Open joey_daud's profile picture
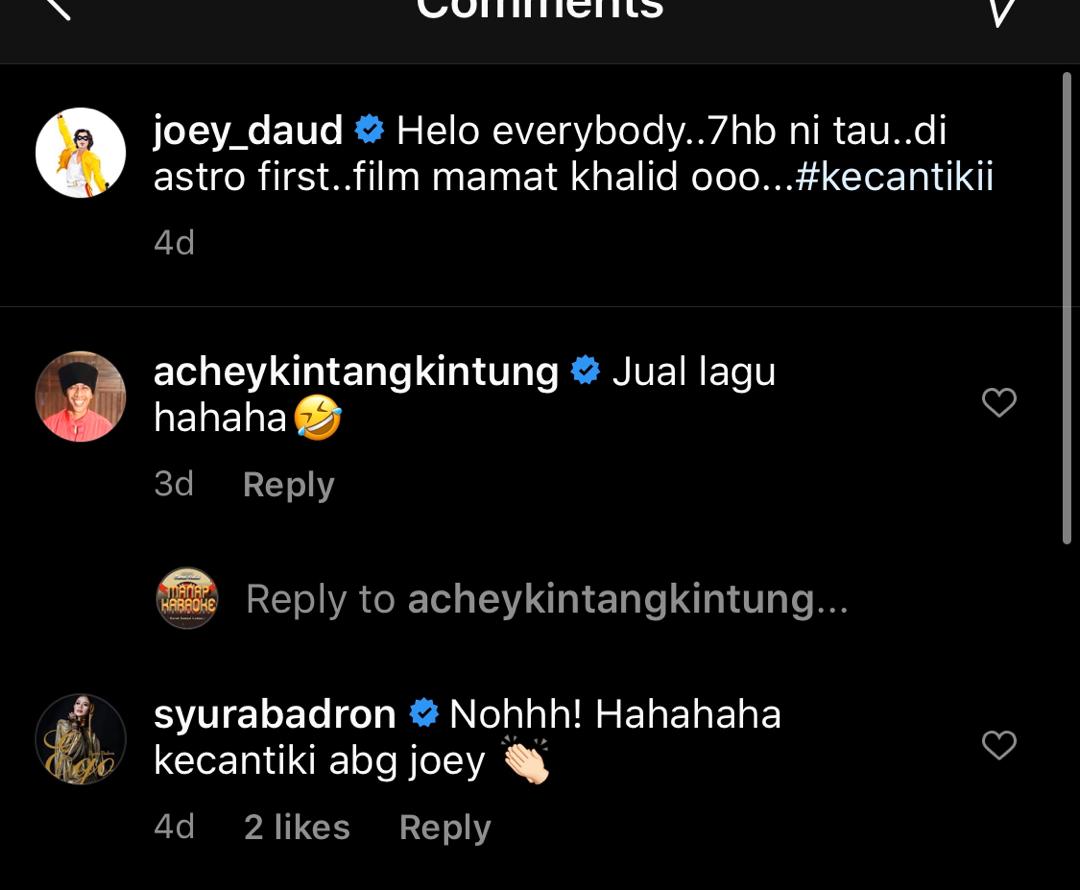1080x890 pixels. 80,153
